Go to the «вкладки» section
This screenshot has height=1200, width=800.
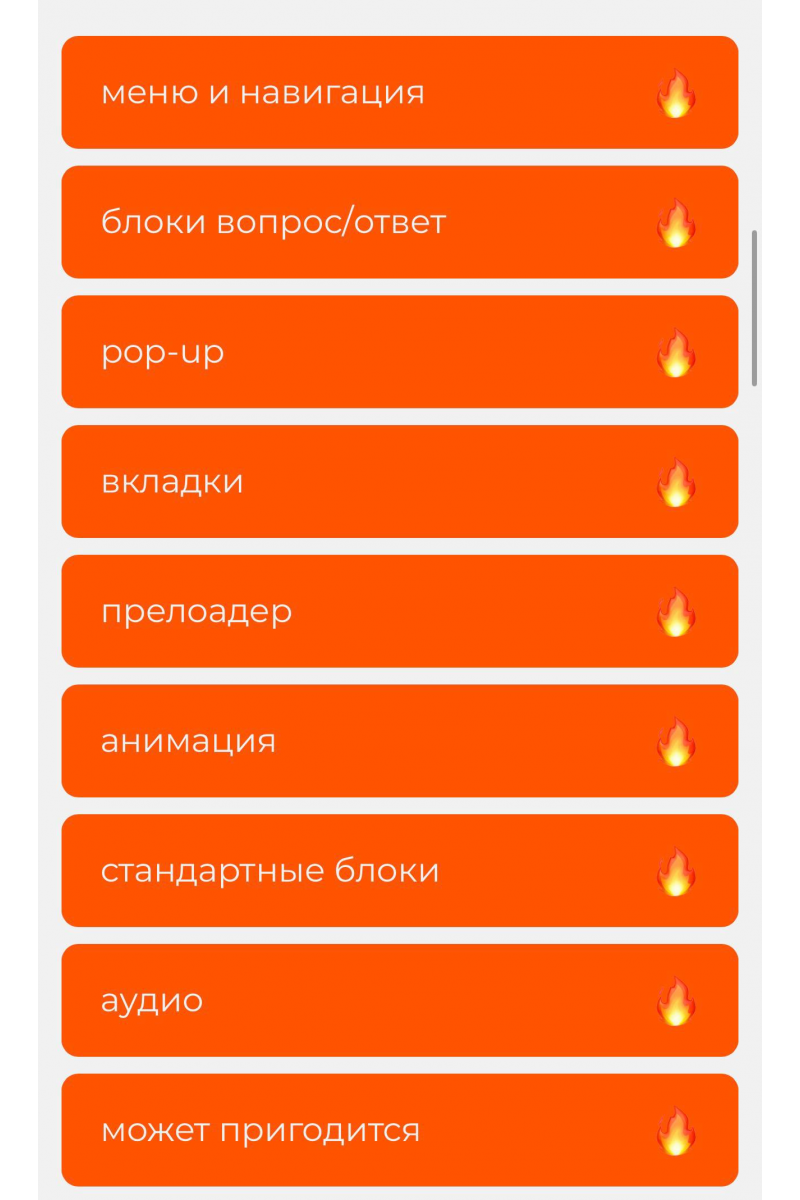pos(399,482)
